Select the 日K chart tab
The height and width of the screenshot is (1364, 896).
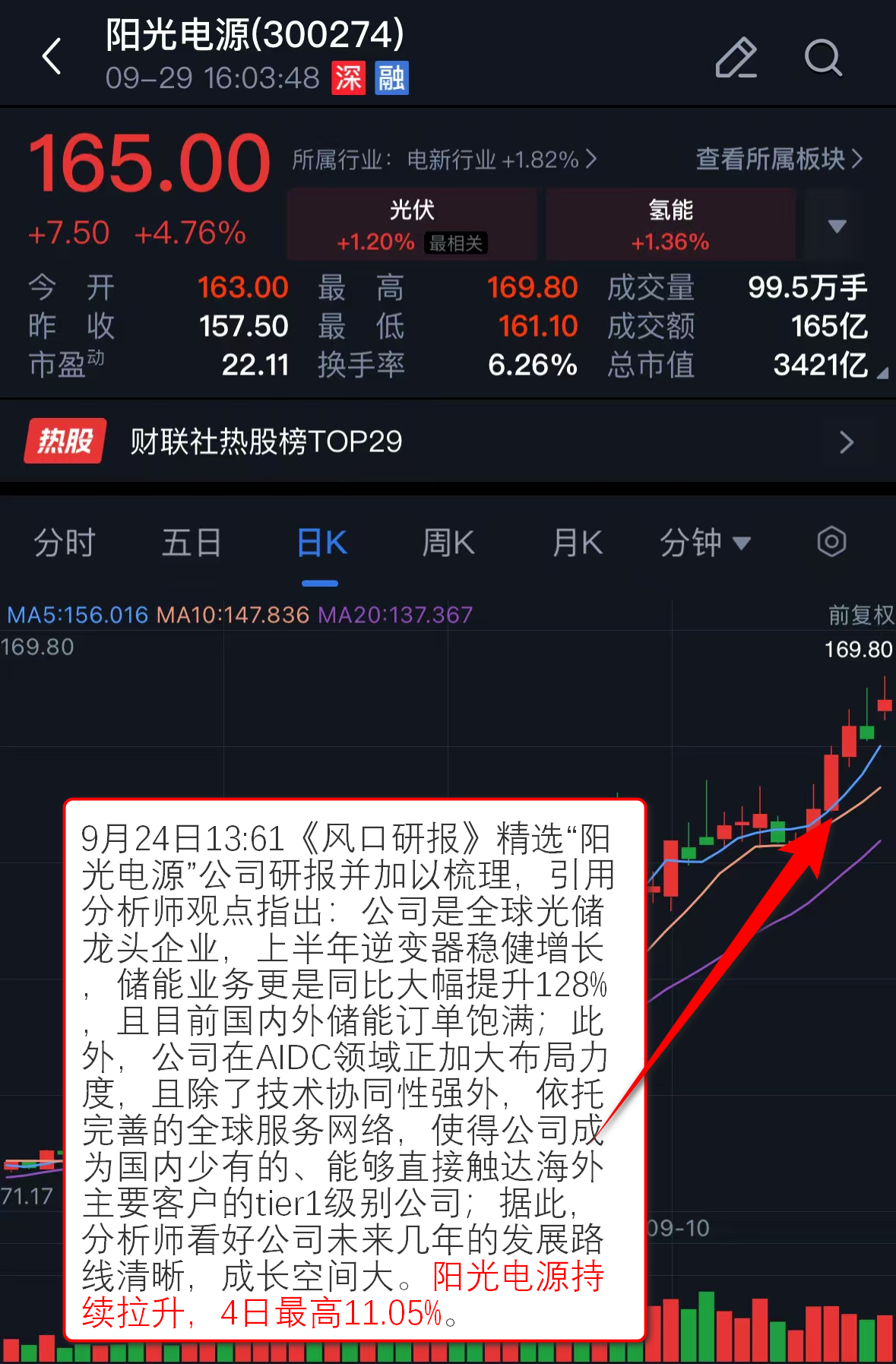click(x=321, y=543)
